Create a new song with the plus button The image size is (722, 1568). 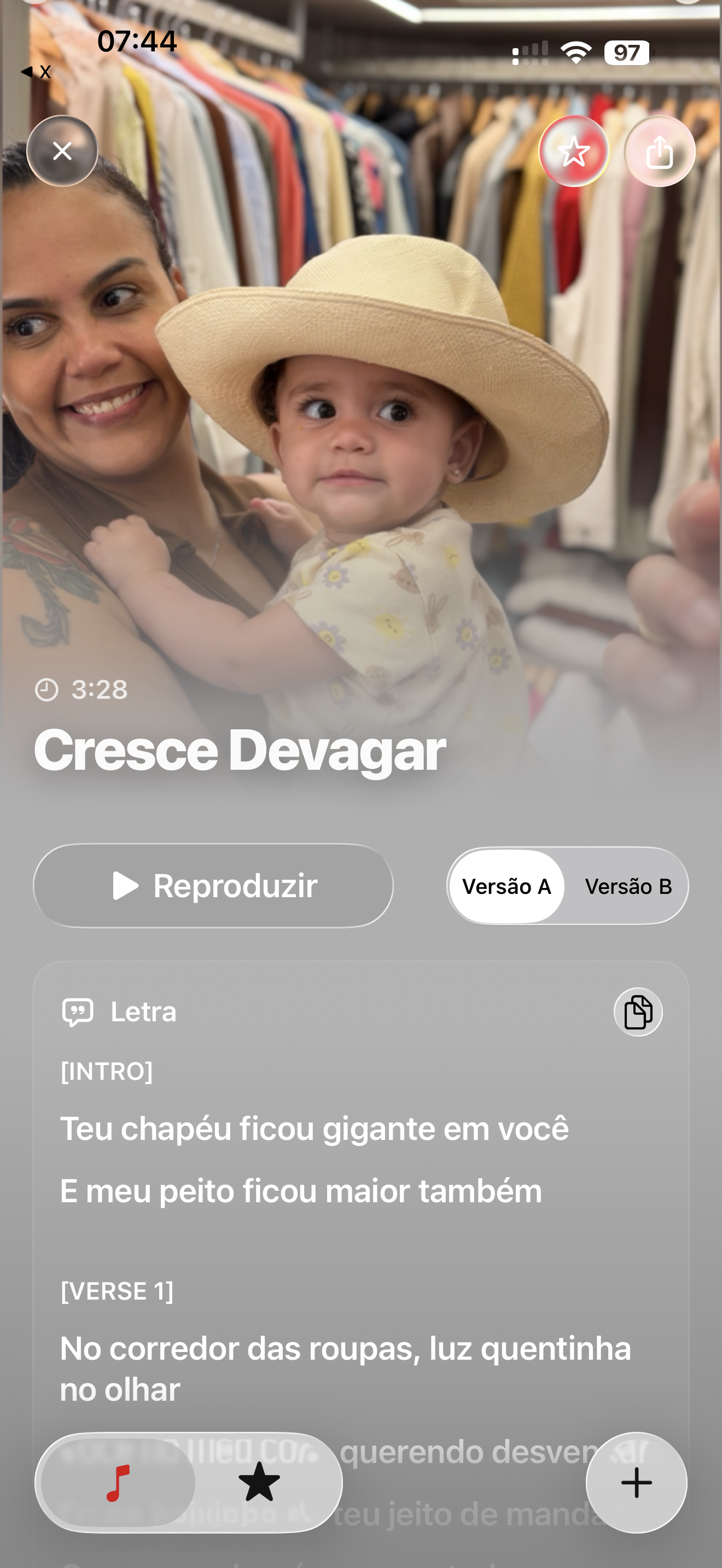(x=636, y=1483)
